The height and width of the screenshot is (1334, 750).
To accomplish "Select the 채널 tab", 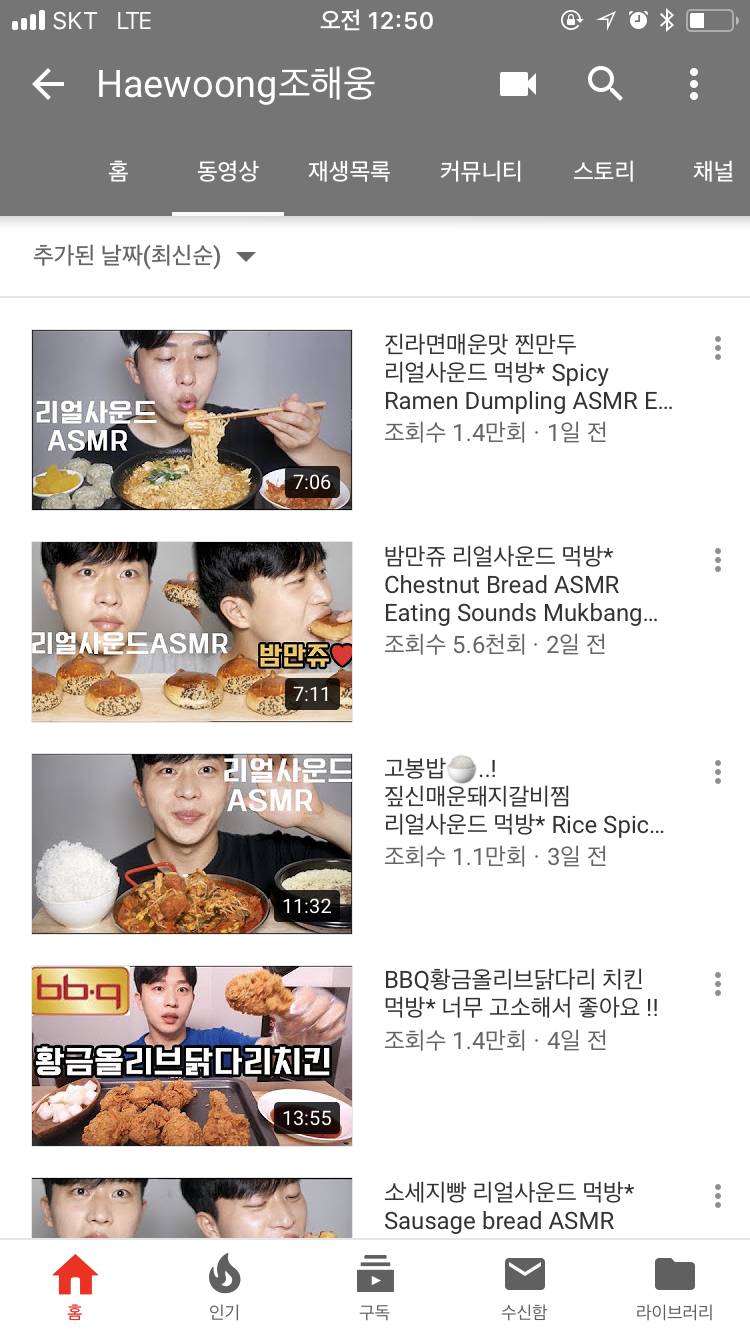I will click(712, 171).
